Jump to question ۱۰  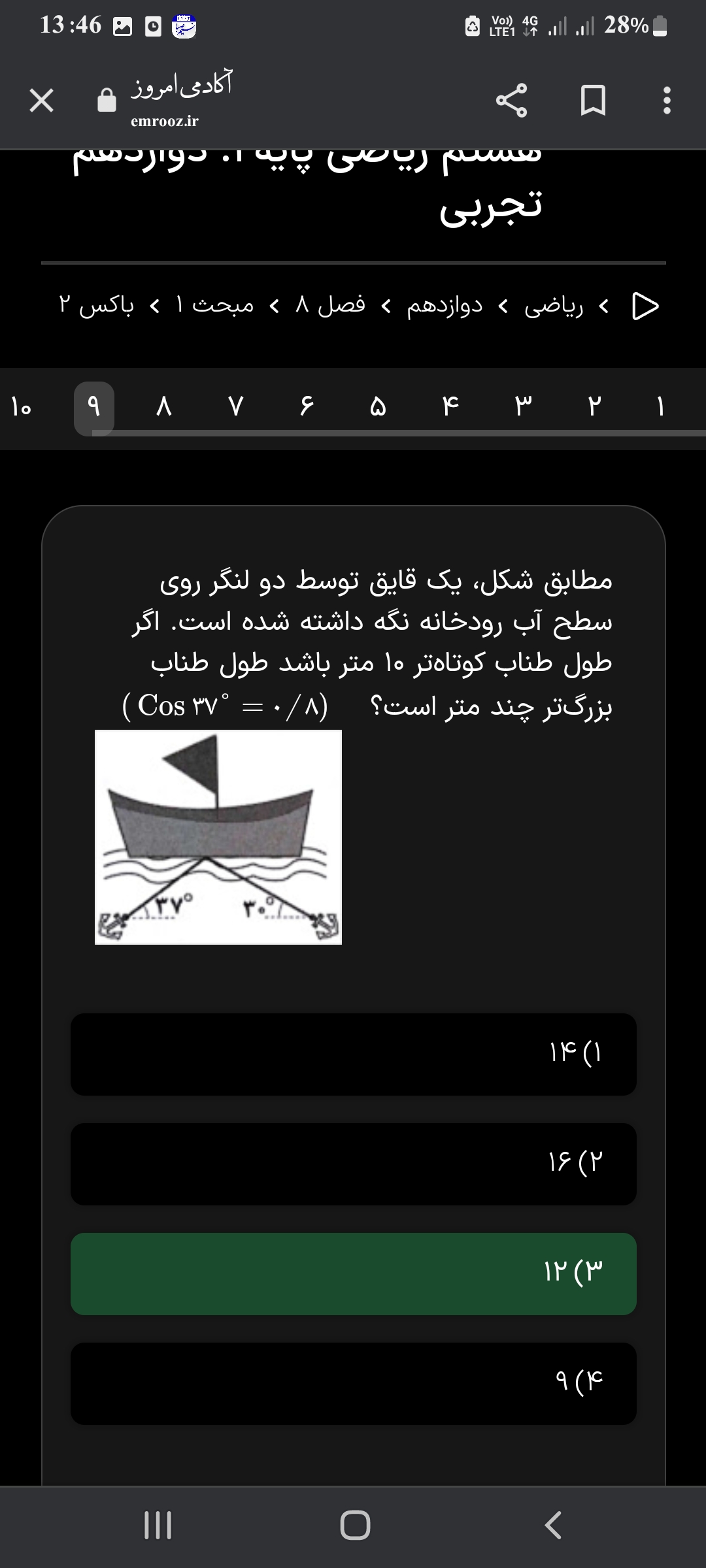21,407
